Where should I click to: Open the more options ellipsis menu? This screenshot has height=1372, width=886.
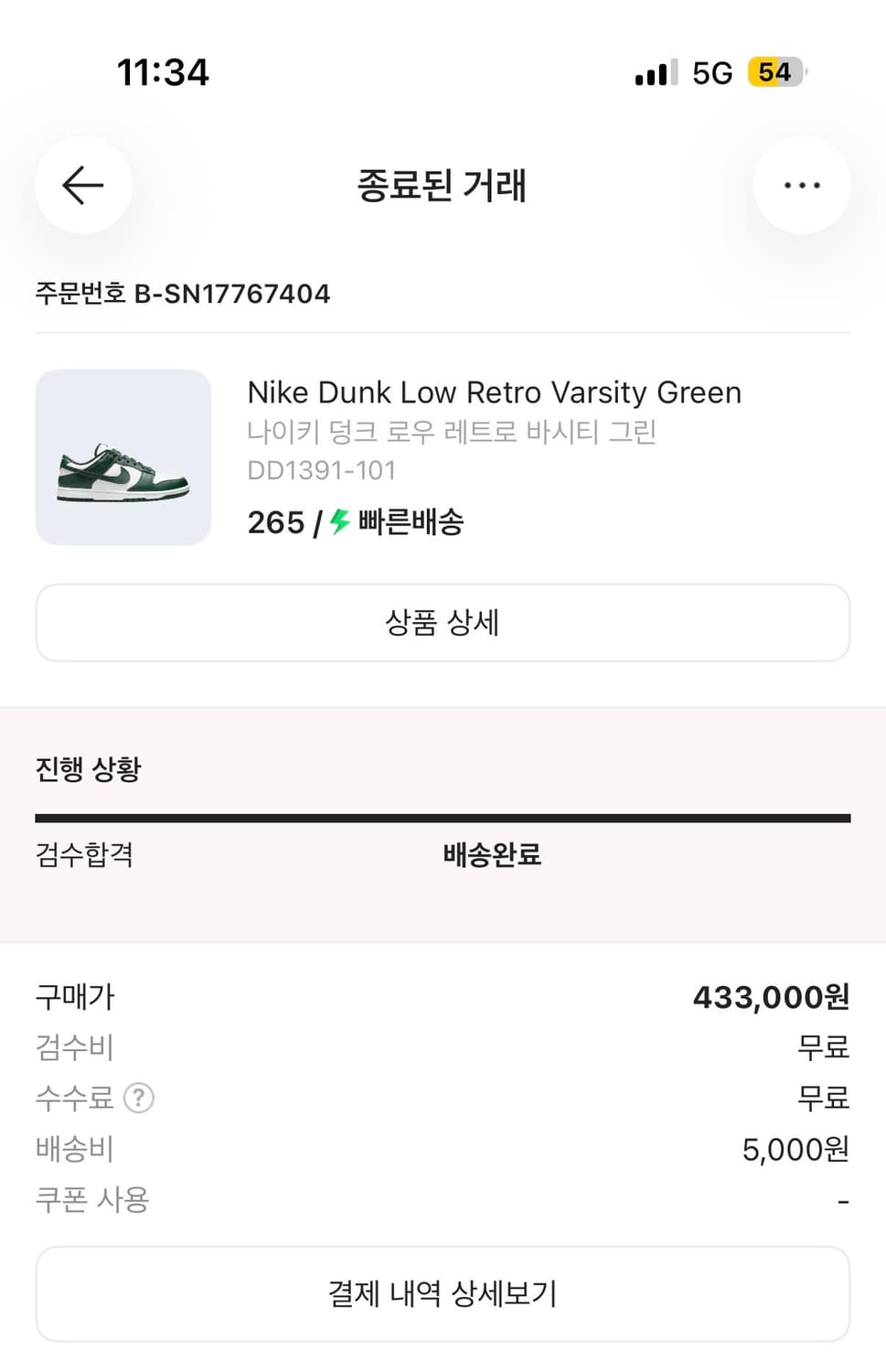(802, 185)
